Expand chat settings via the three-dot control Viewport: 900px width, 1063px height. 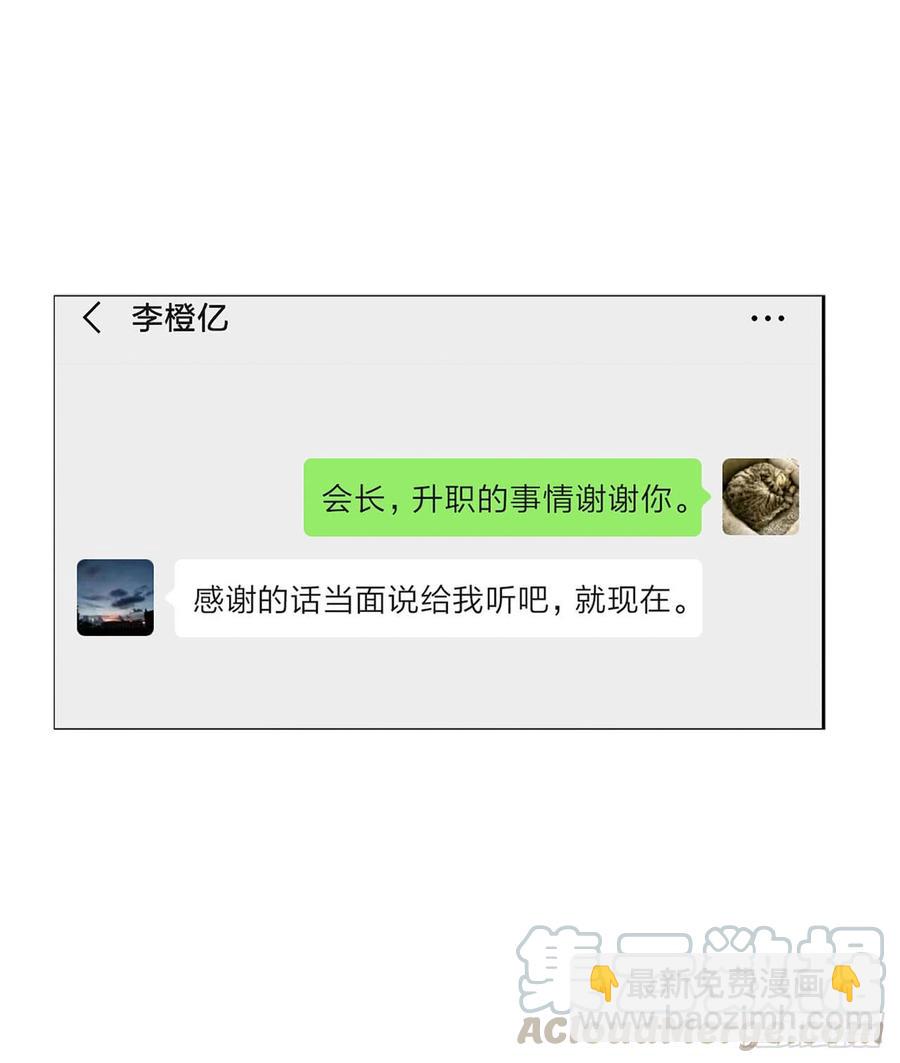pos(767,318)
